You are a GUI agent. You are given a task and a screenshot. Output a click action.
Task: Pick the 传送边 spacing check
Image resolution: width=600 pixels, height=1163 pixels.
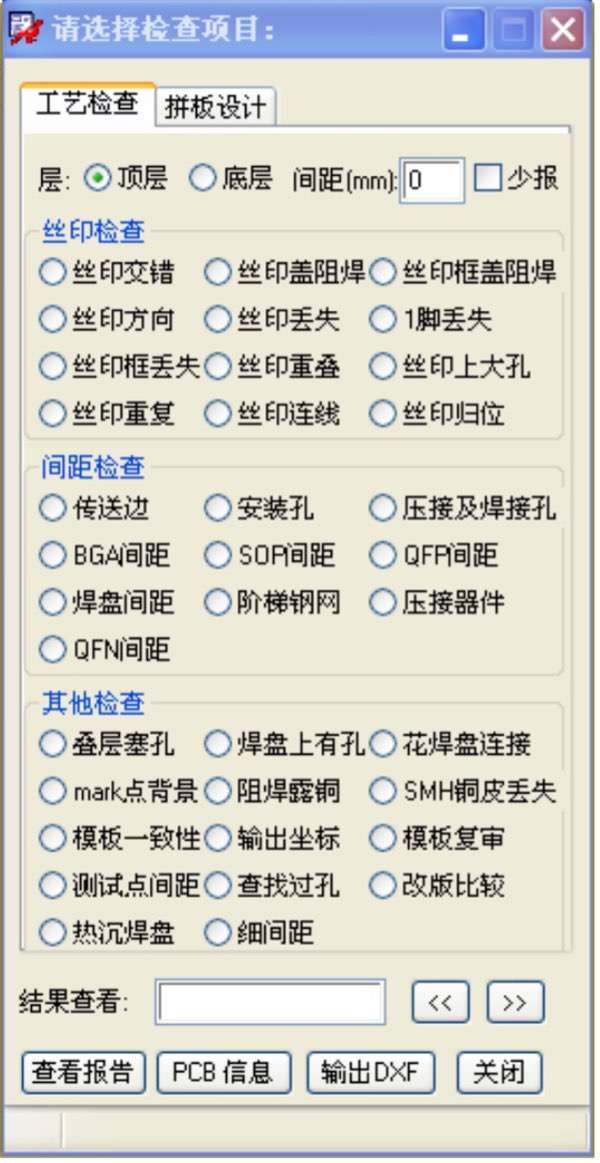point(52,508)
